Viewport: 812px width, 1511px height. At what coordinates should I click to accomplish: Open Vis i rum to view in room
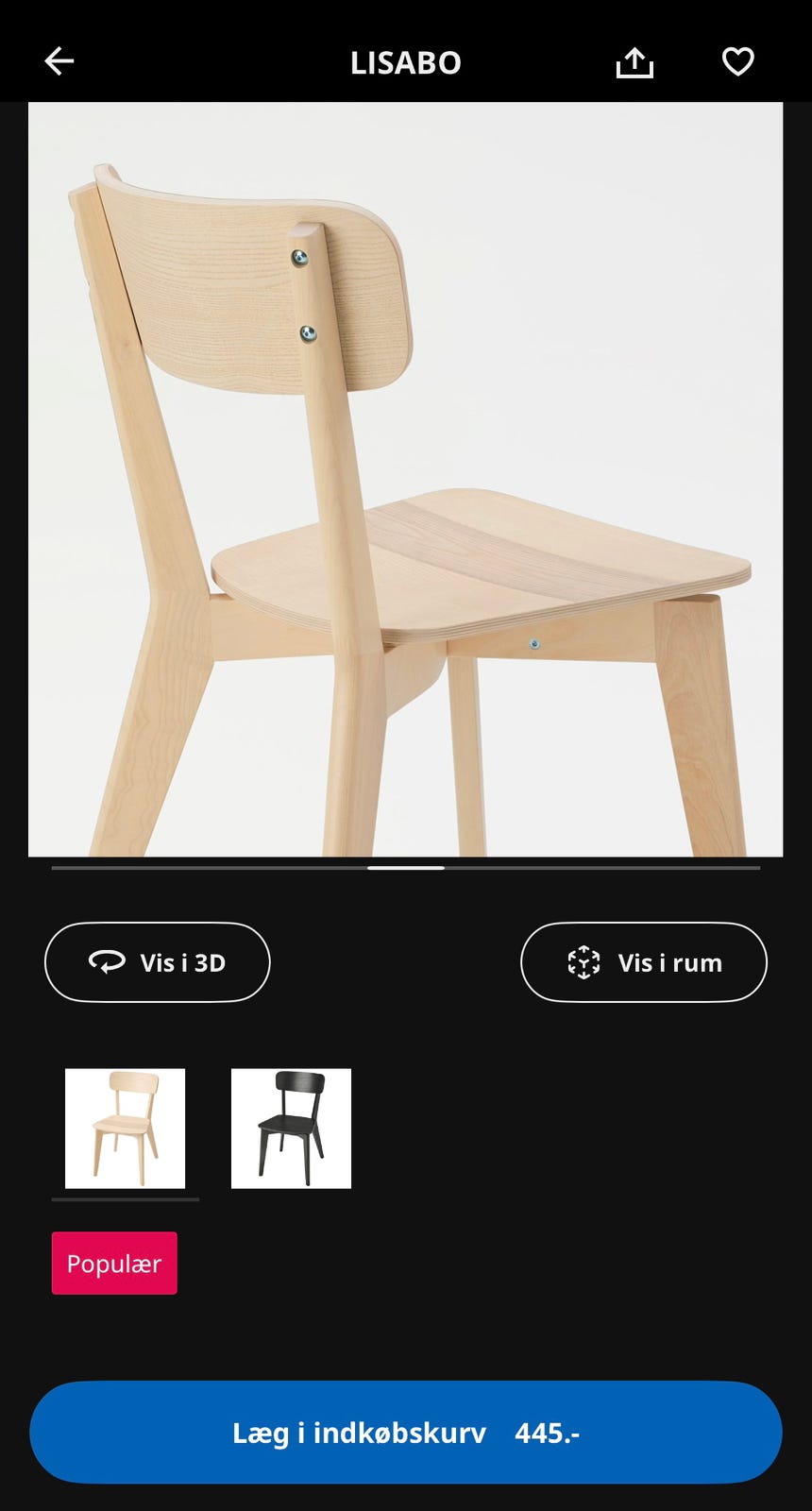click(644, 961)
